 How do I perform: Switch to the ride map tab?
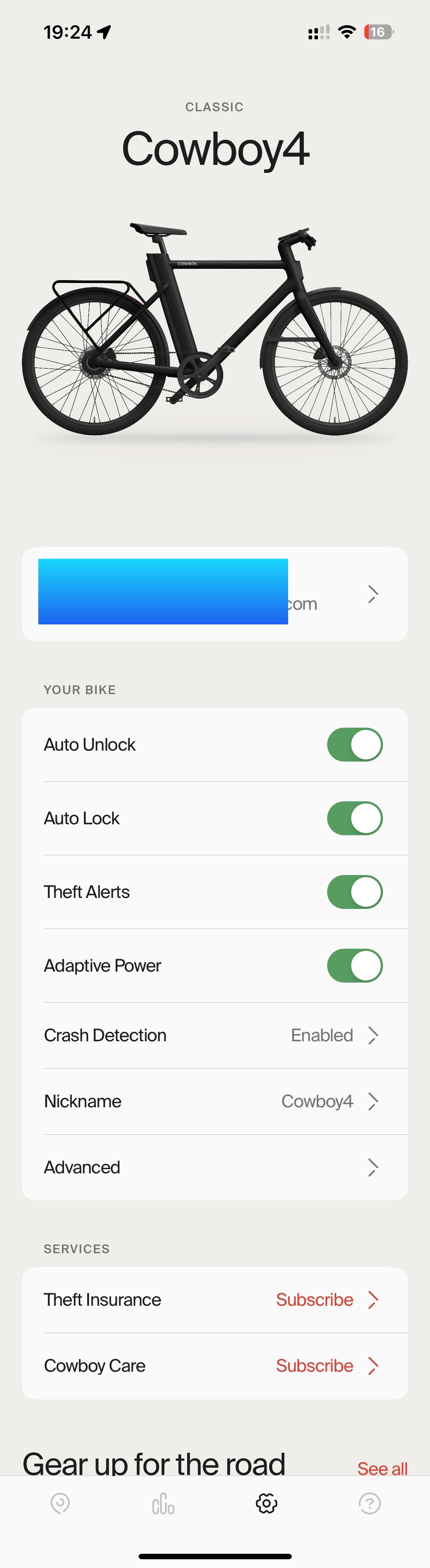60,1503
